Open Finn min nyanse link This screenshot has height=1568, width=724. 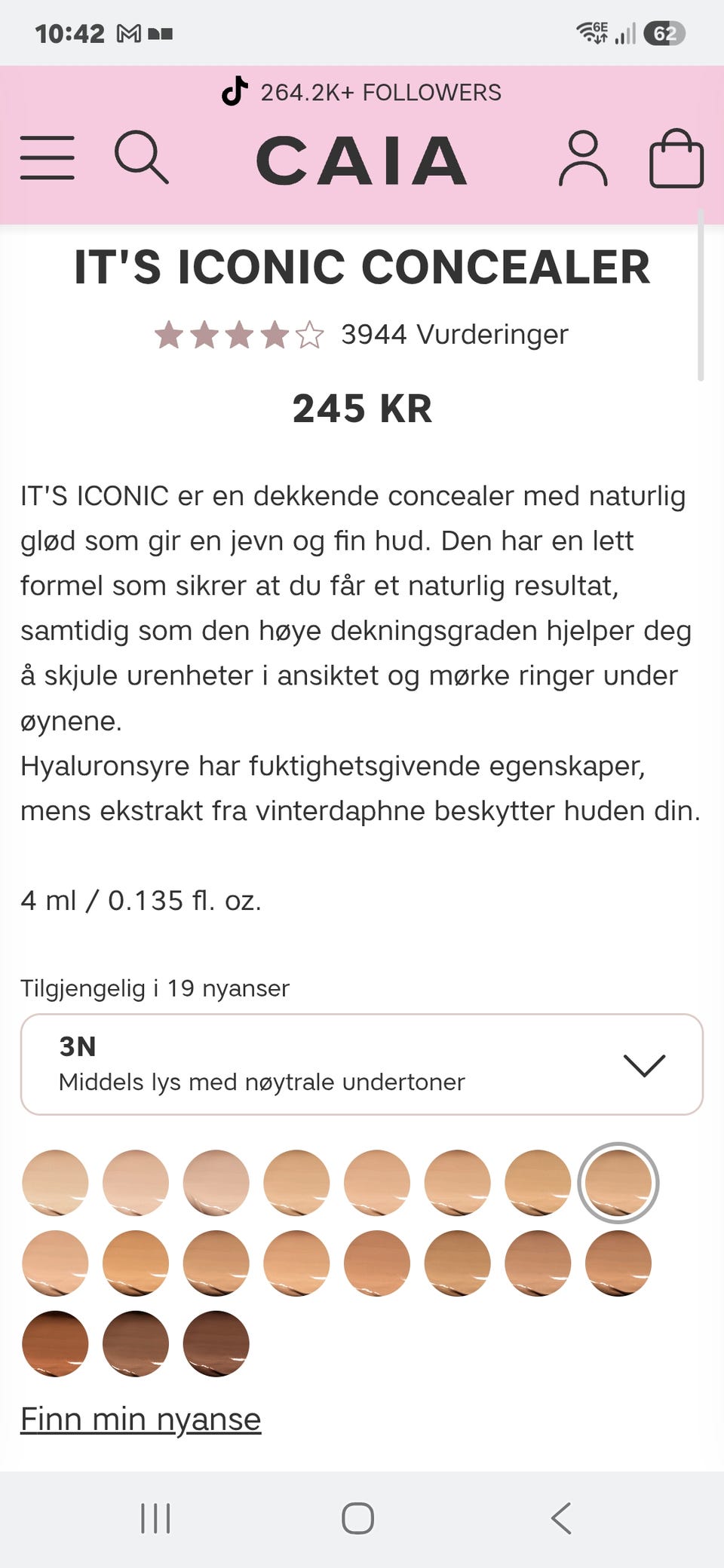(x=141, y=1419)
